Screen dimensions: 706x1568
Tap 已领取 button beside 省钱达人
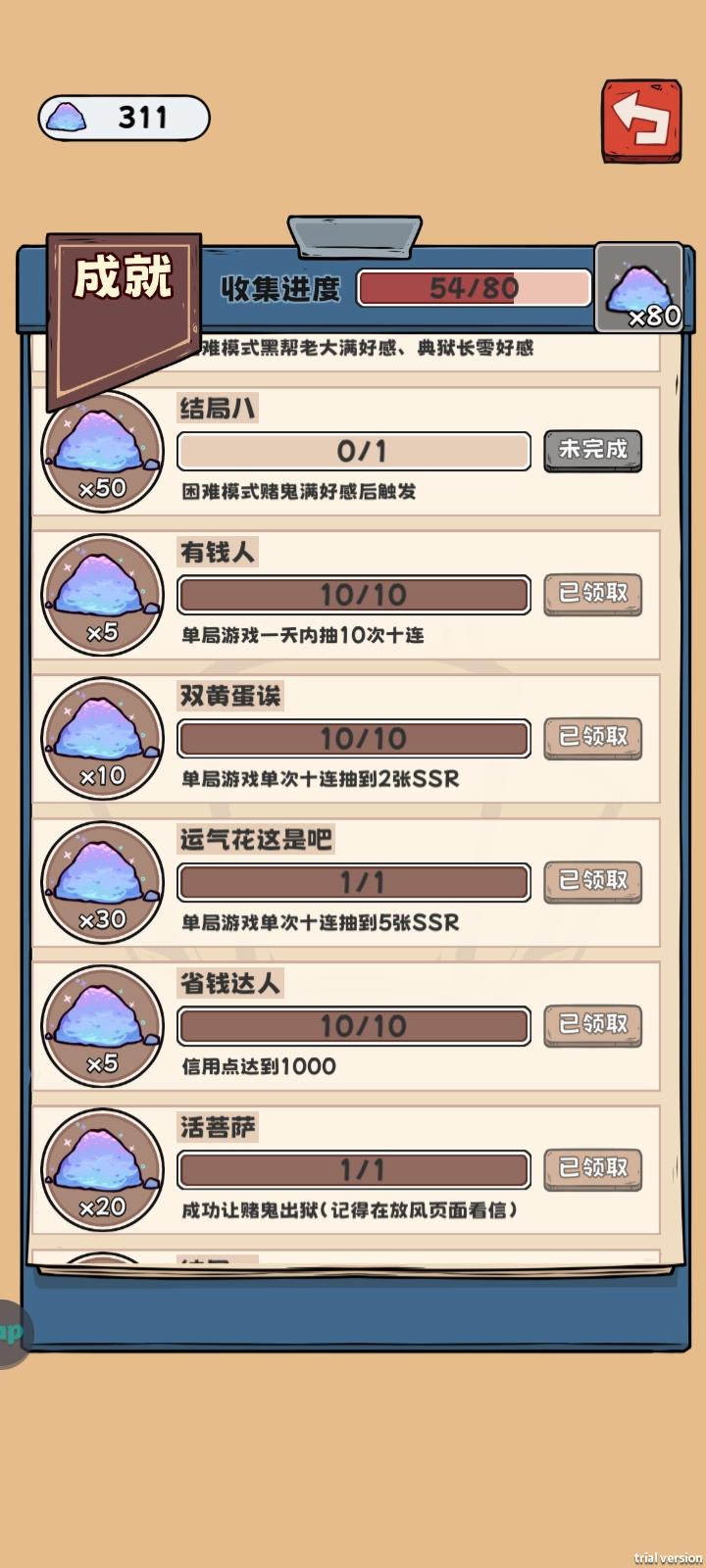pyautogui.click(x=592, y=1026)
